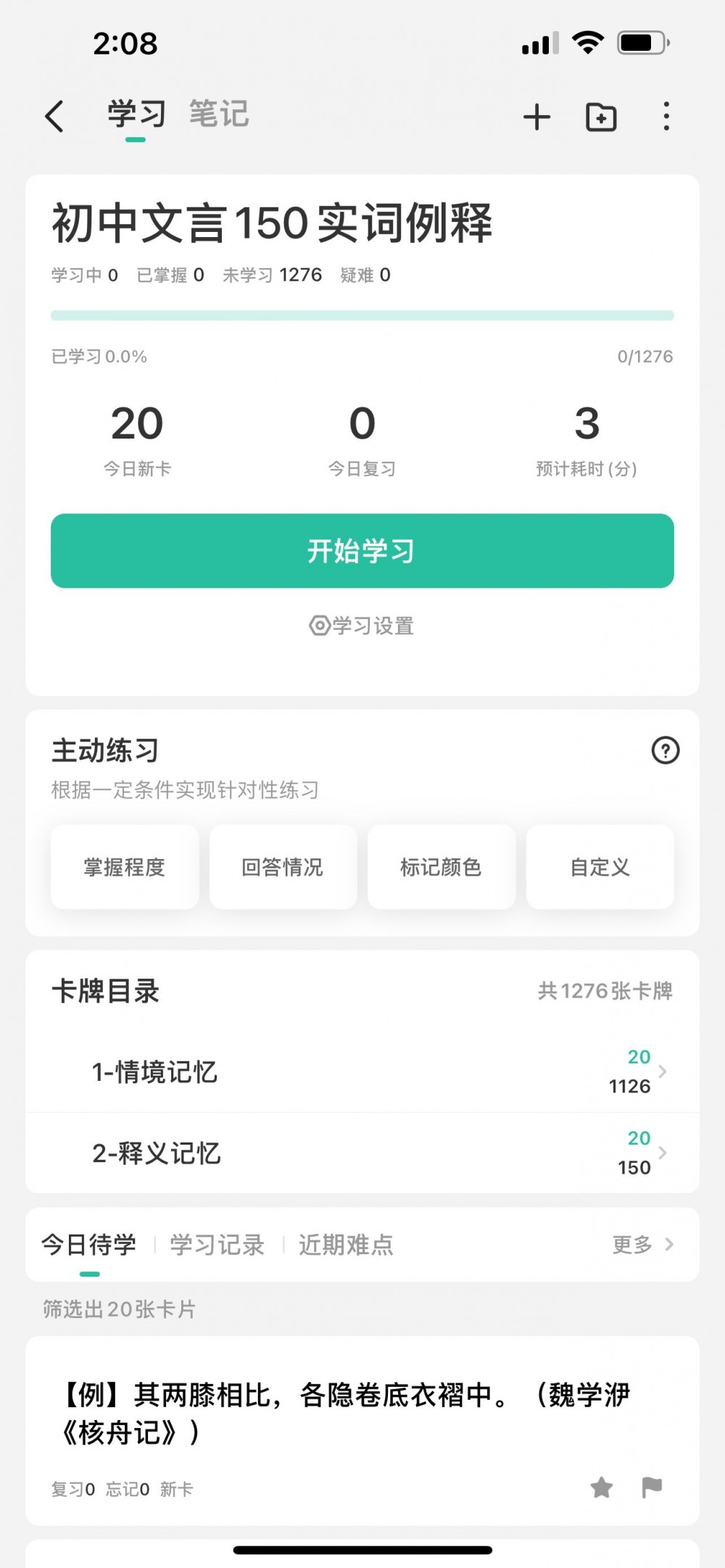Viewport: 725px width, 1568px height.
Task: Select the 学习 tab
Action: coord(136,115)
